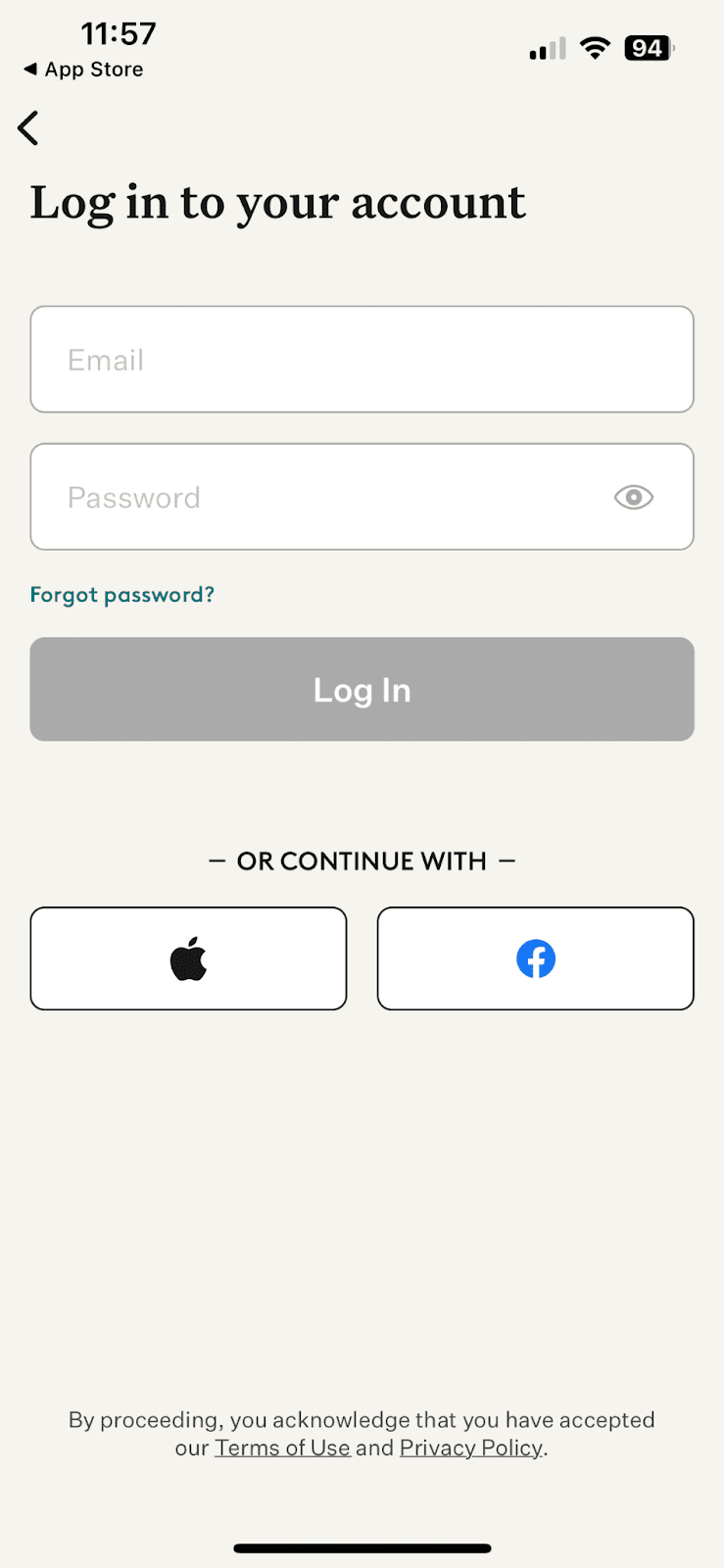Show password with the eye icon
The image size is (724, 1568).
pyautogui.click(x=633, y=497)
